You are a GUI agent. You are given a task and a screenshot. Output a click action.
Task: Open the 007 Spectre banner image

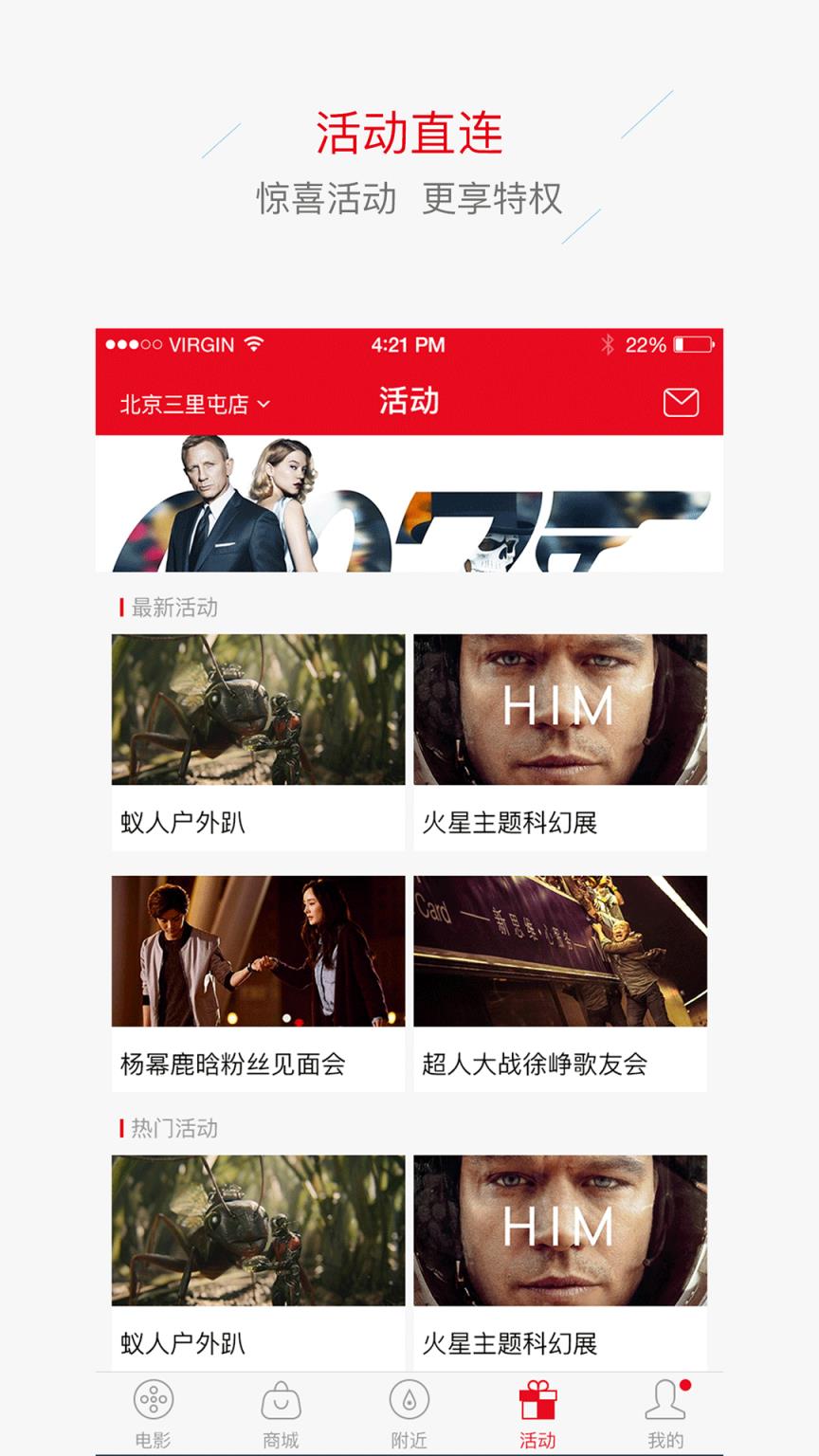pos(409,502)
